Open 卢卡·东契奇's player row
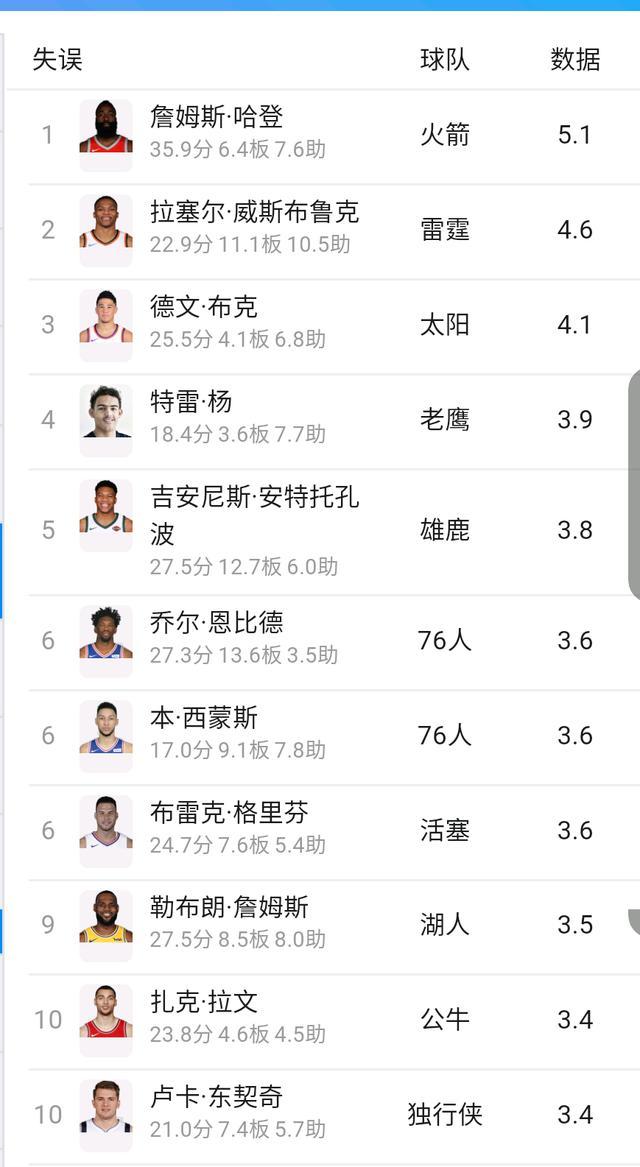 333,1115
